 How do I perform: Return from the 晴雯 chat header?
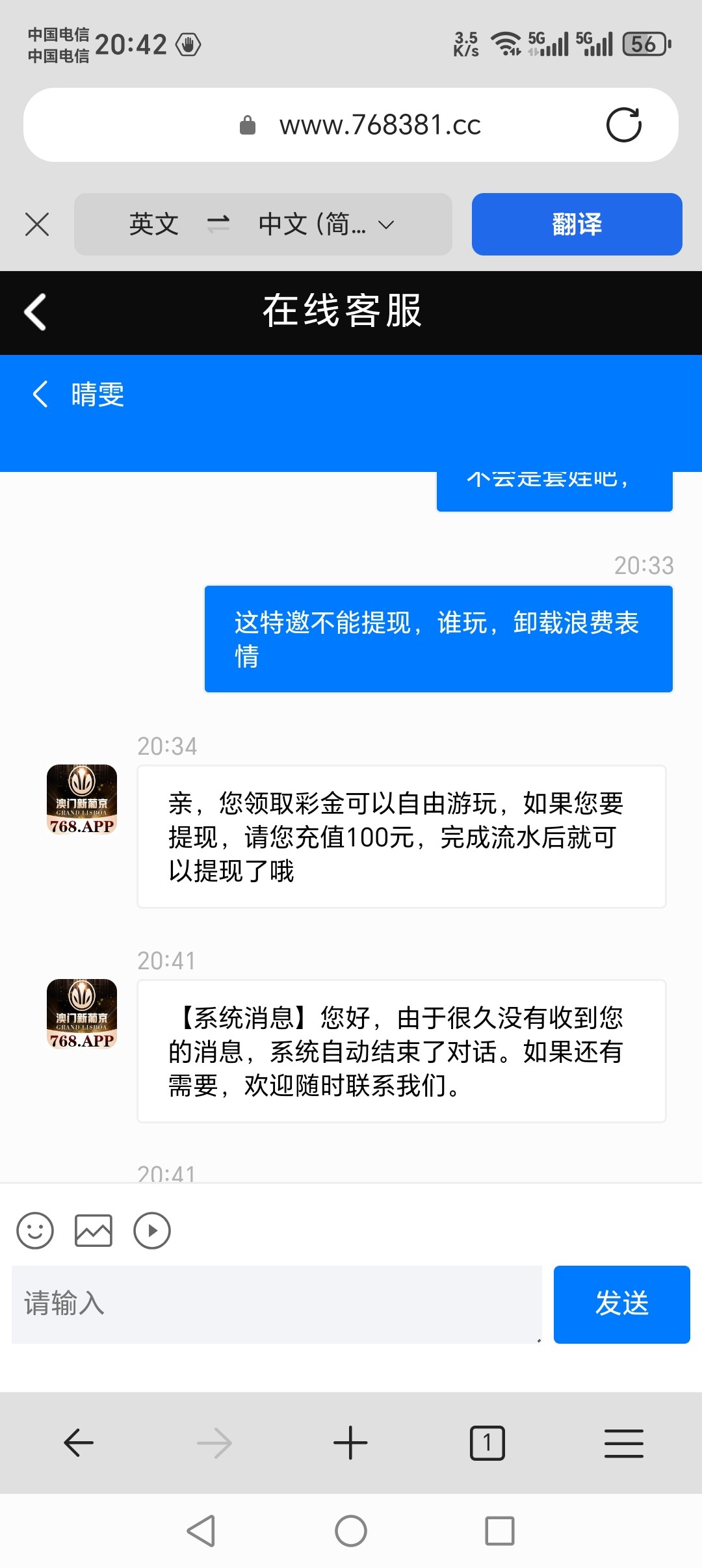40,394
